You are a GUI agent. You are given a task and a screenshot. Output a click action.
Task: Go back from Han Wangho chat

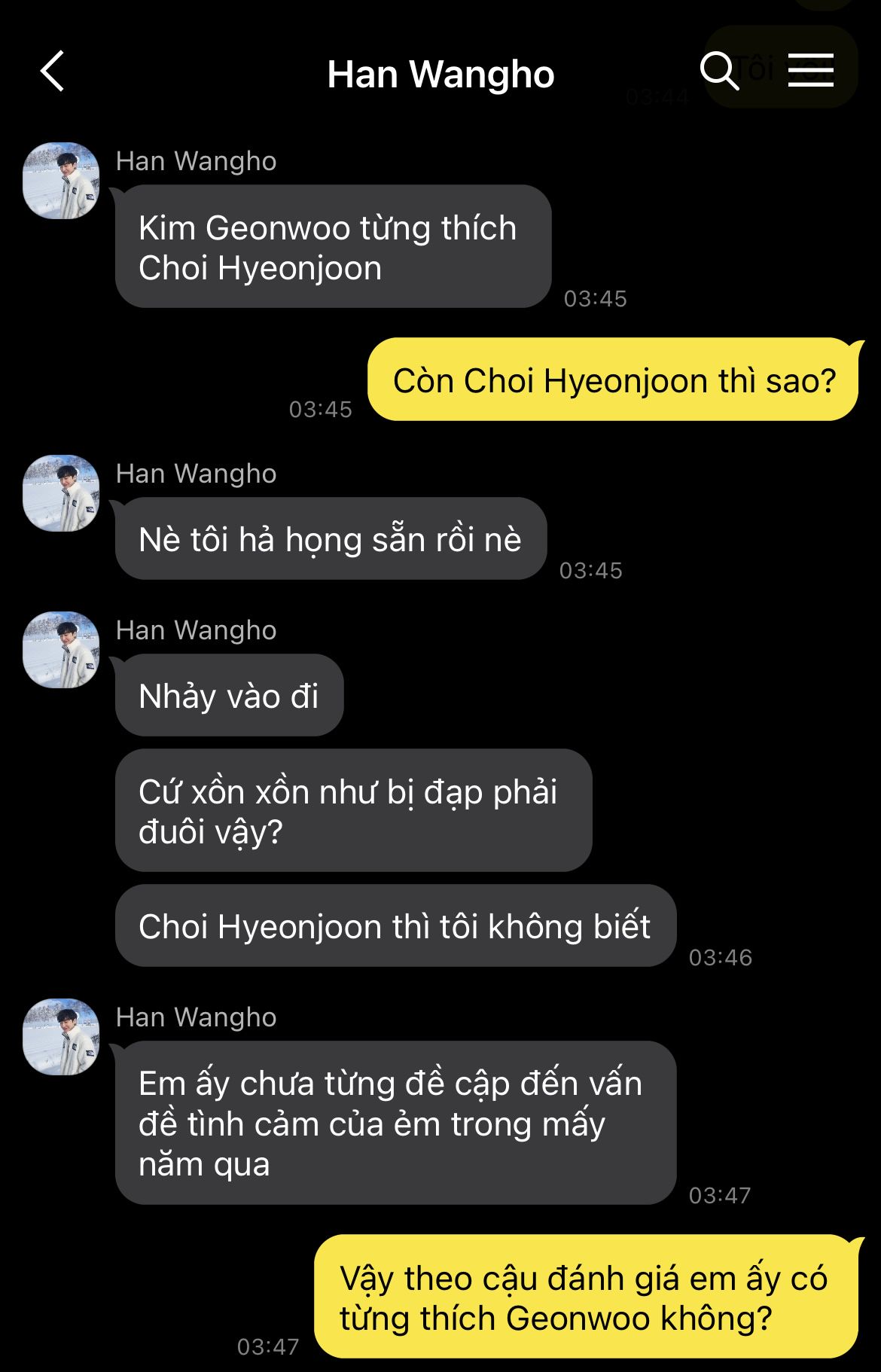pos(53,72)
